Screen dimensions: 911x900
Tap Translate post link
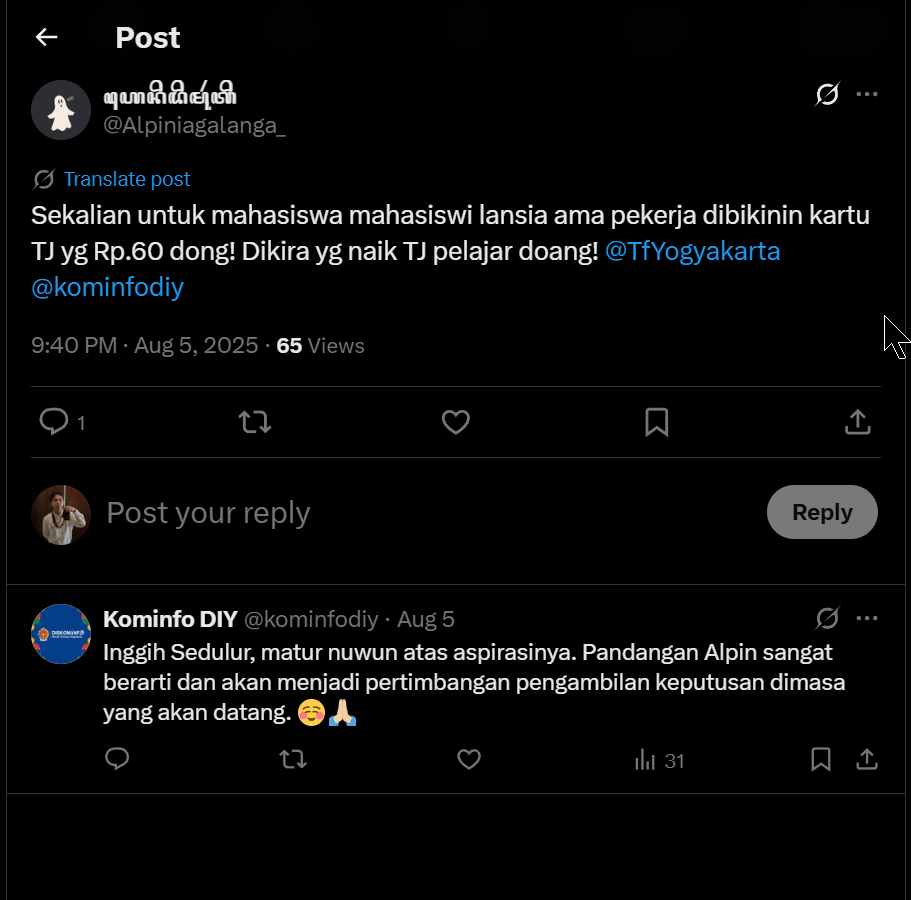point(126,179)
